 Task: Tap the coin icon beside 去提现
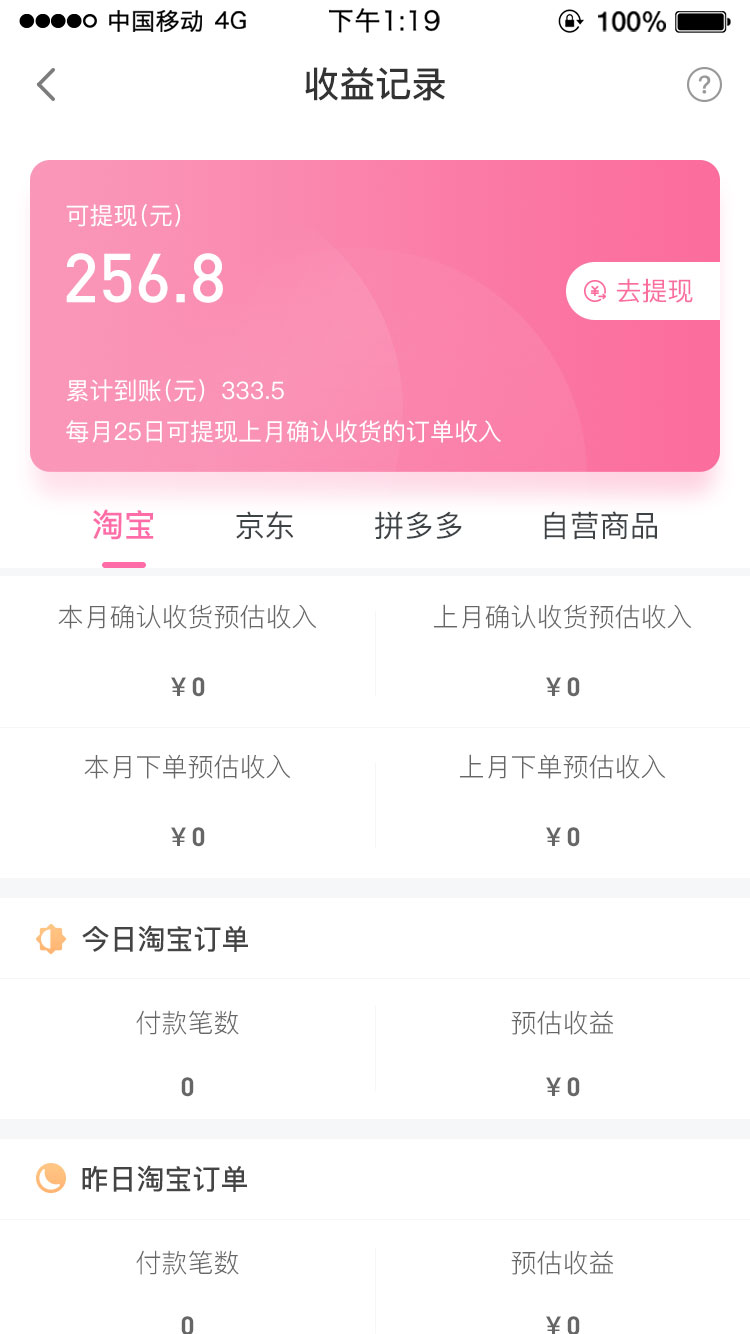point(594,291)
